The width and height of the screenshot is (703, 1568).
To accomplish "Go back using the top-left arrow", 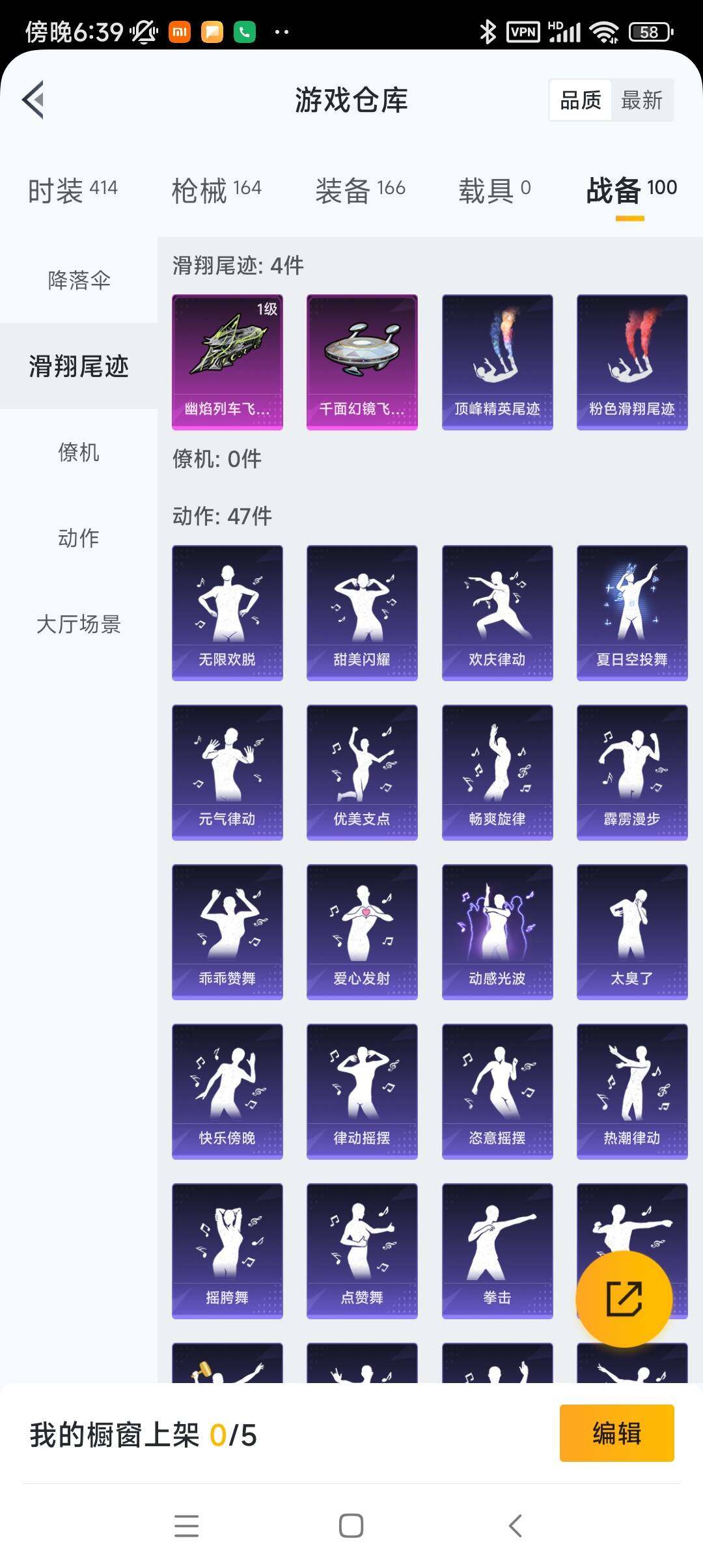I will click(x=33, y=100).
